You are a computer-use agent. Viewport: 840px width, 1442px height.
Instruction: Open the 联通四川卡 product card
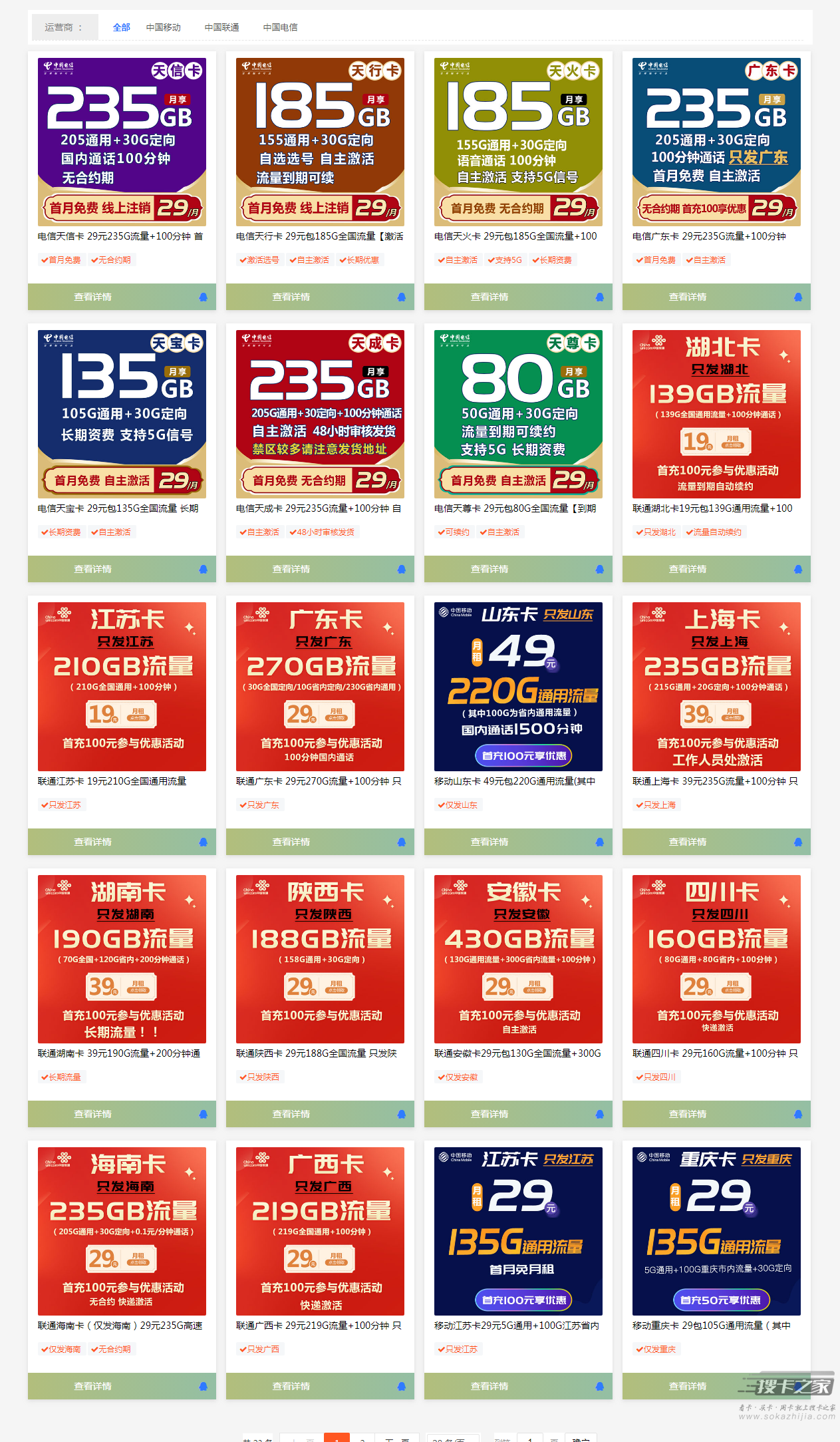[716, 959]
